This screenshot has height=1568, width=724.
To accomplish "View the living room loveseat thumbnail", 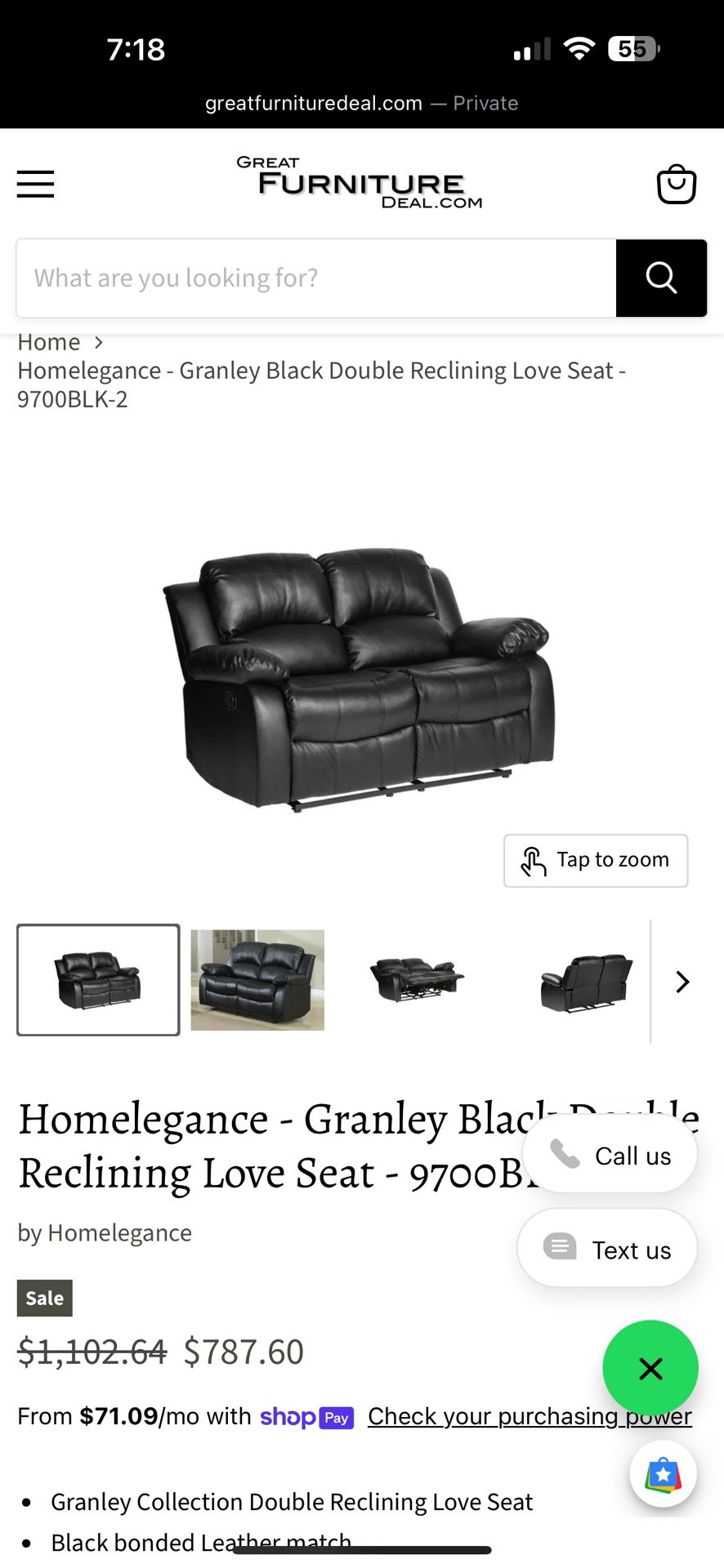I will tap(257, 980).
